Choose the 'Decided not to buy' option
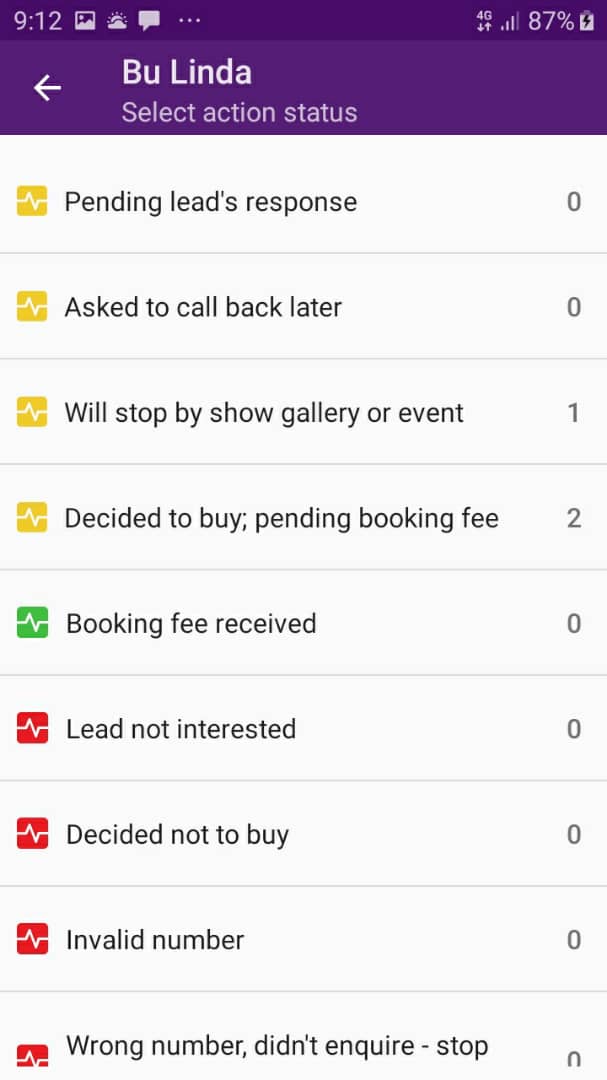The width and height of the screenshot is (607, 1080). [177, 835]
